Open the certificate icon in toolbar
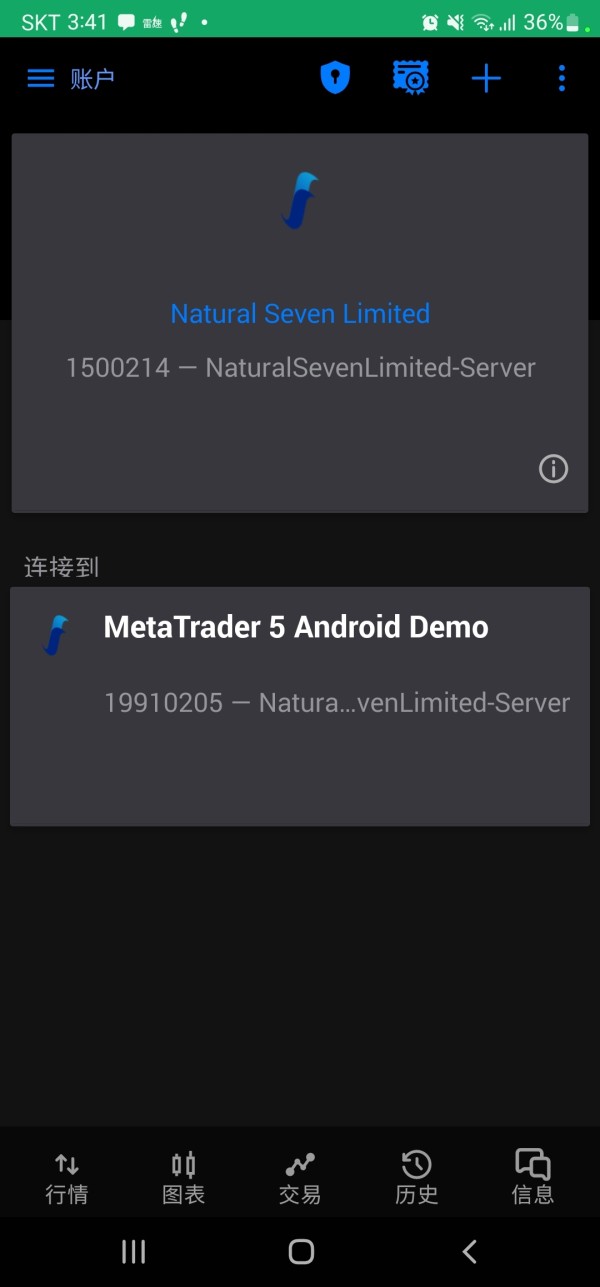The height and width of the screenshot is (1287, 600). pos(410,78)
